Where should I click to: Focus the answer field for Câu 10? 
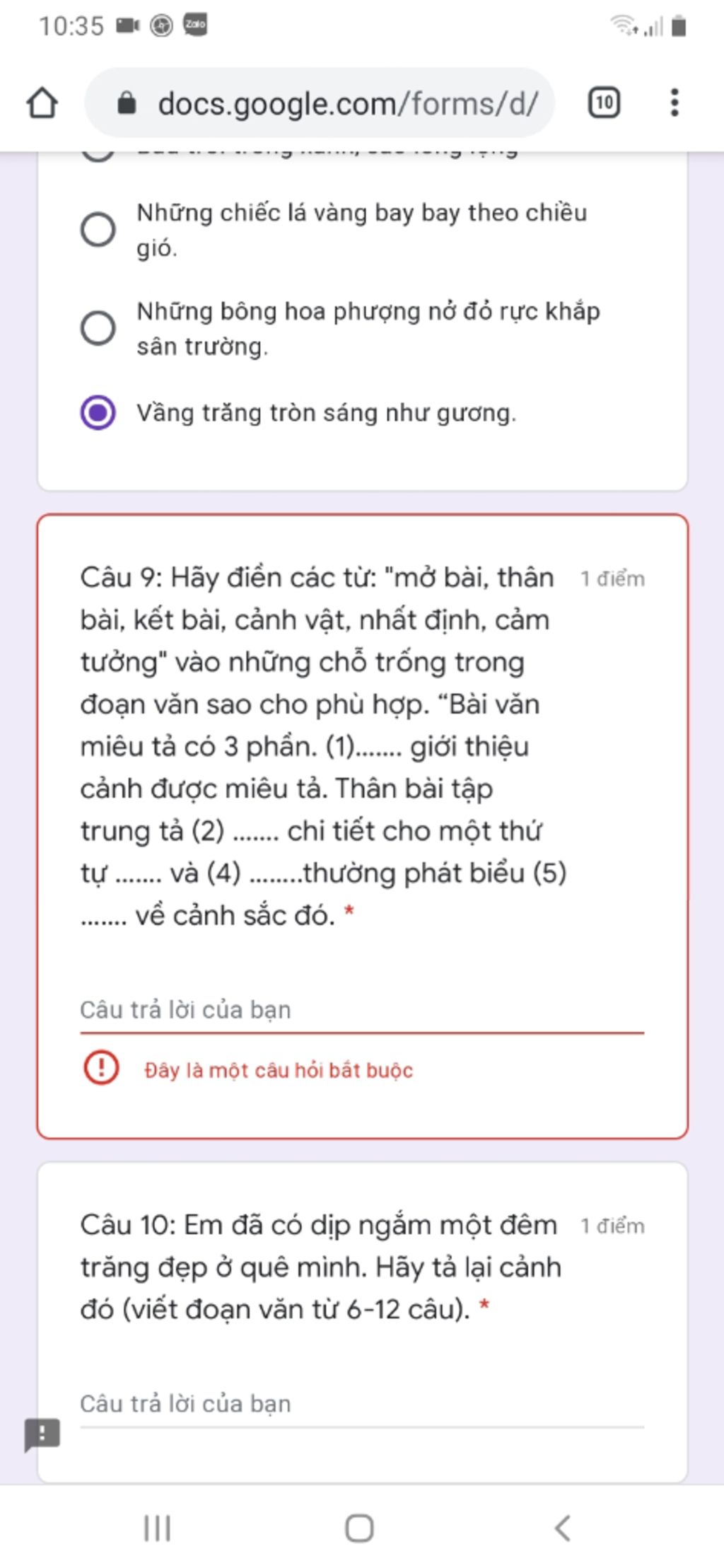(361, 1404)
